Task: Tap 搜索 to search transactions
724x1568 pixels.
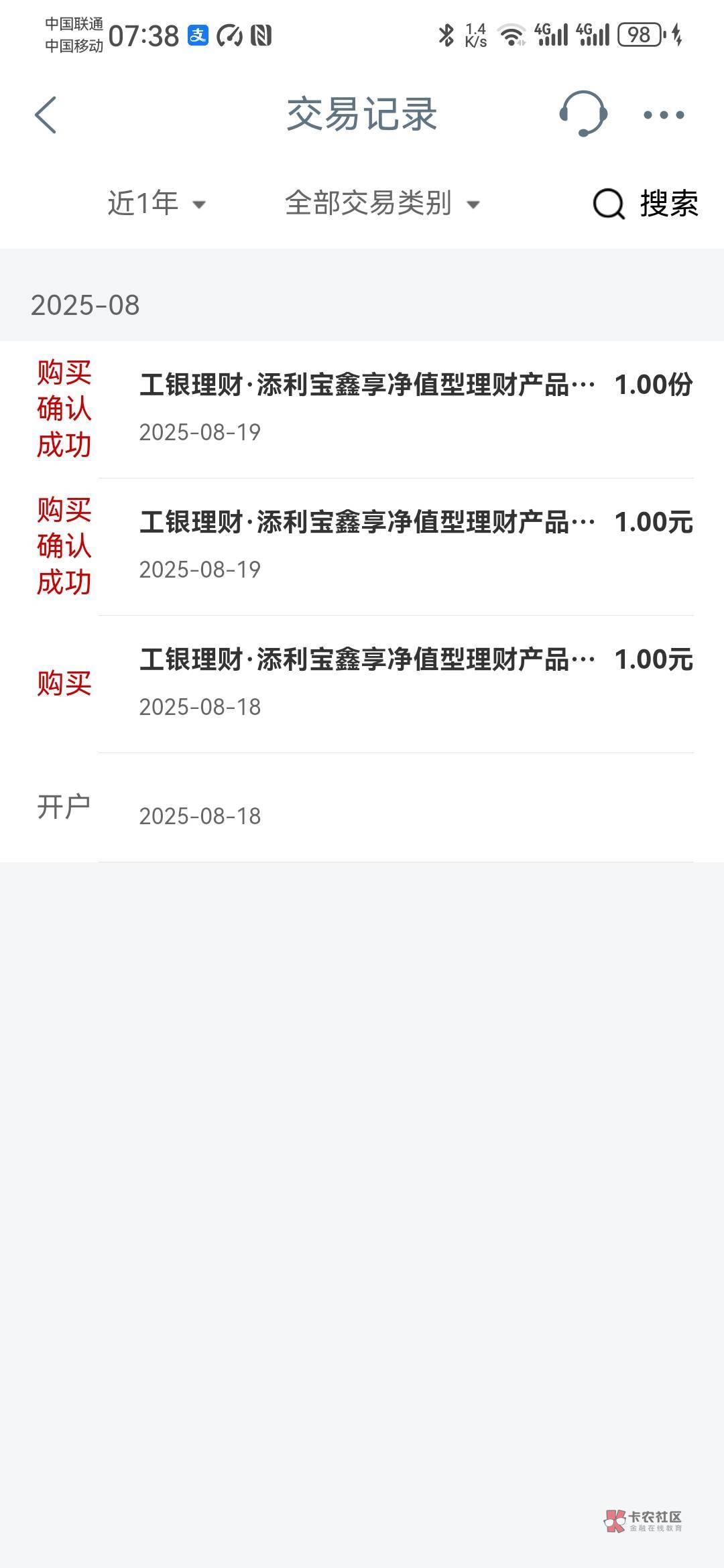Action: point(646,203)
